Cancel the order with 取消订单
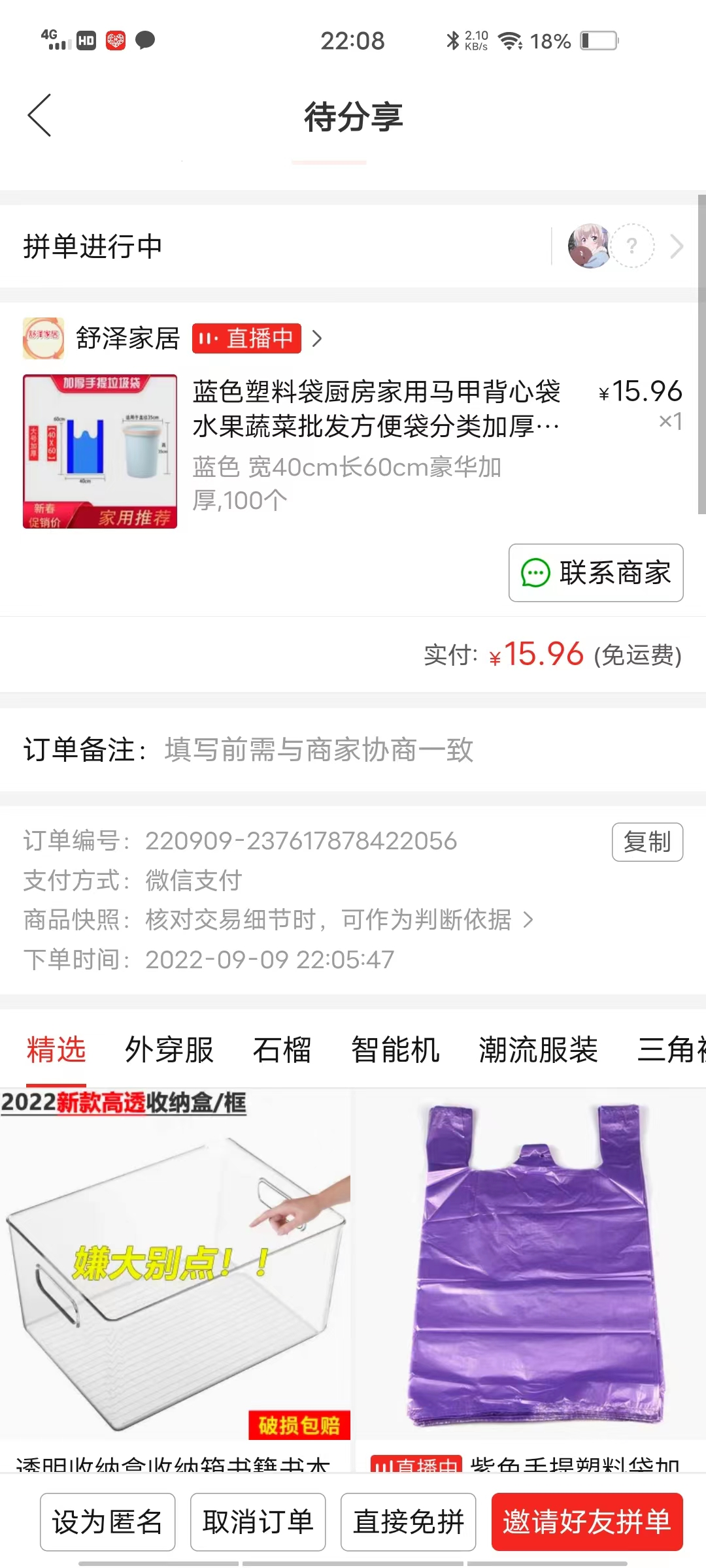This screenshot has width=706, height=1568. pyautogui.click(x=258, y=1522)
